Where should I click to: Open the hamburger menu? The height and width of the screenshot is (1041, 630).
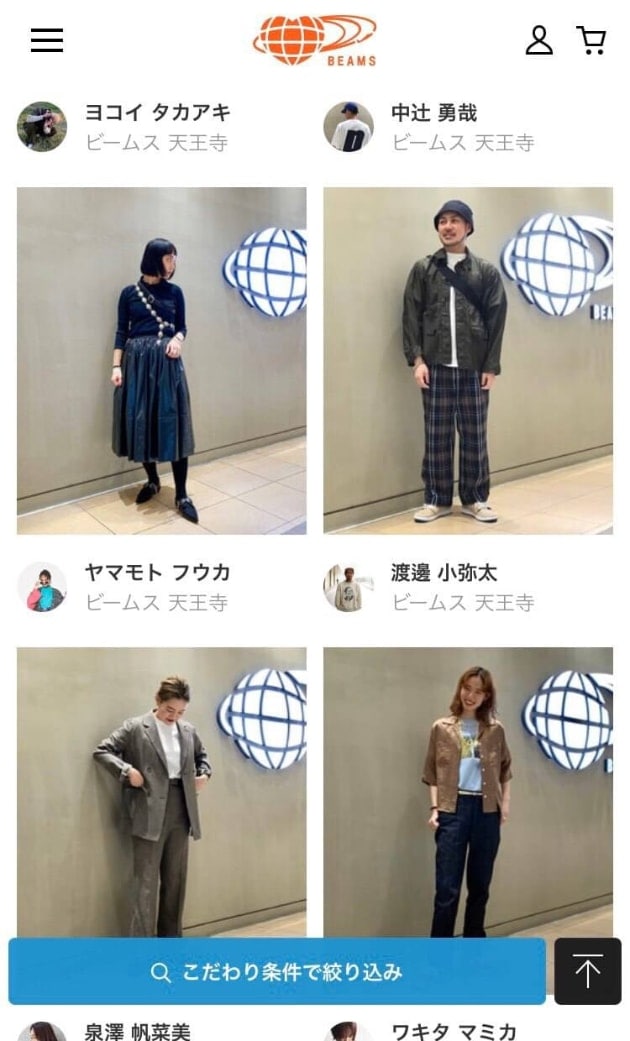pyautogui.click(x=47, y=40)
